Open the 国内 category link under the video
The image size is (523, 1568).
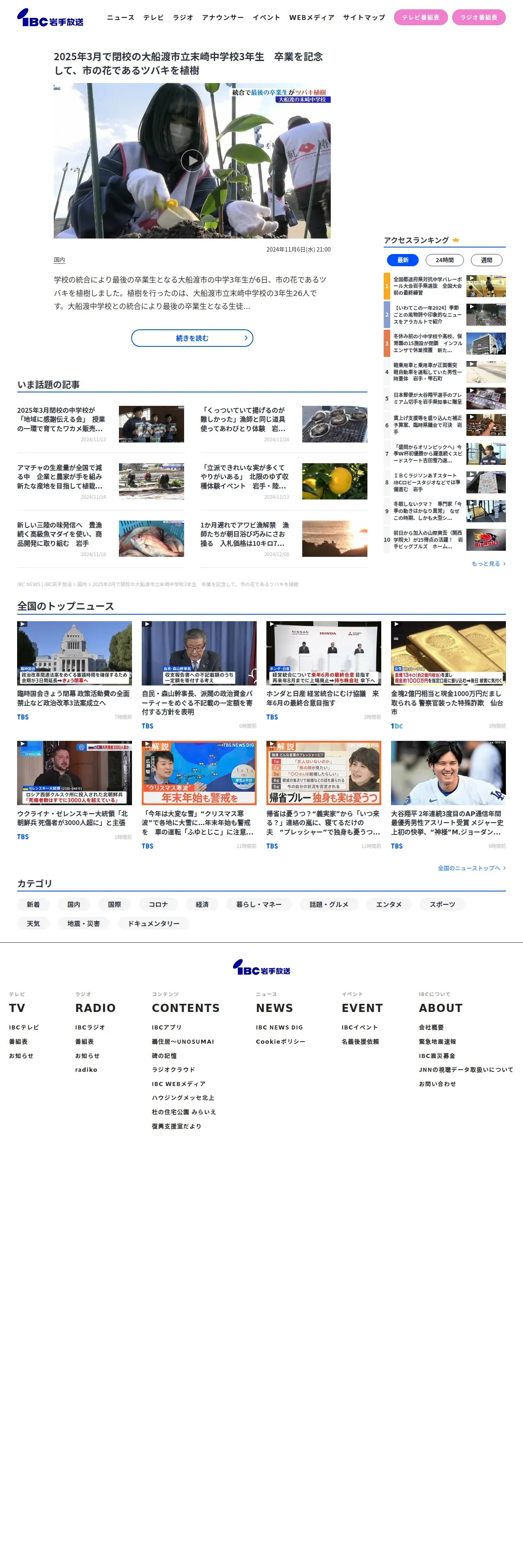tap(59, 260)
